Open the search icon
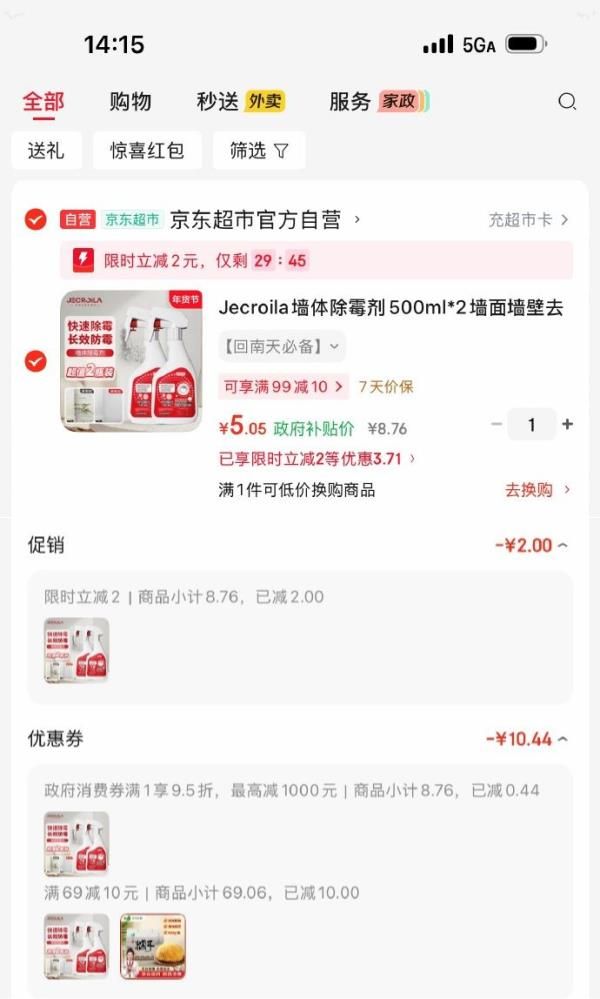The height and width of the screenshot is (999, 600). pos(567,101)
